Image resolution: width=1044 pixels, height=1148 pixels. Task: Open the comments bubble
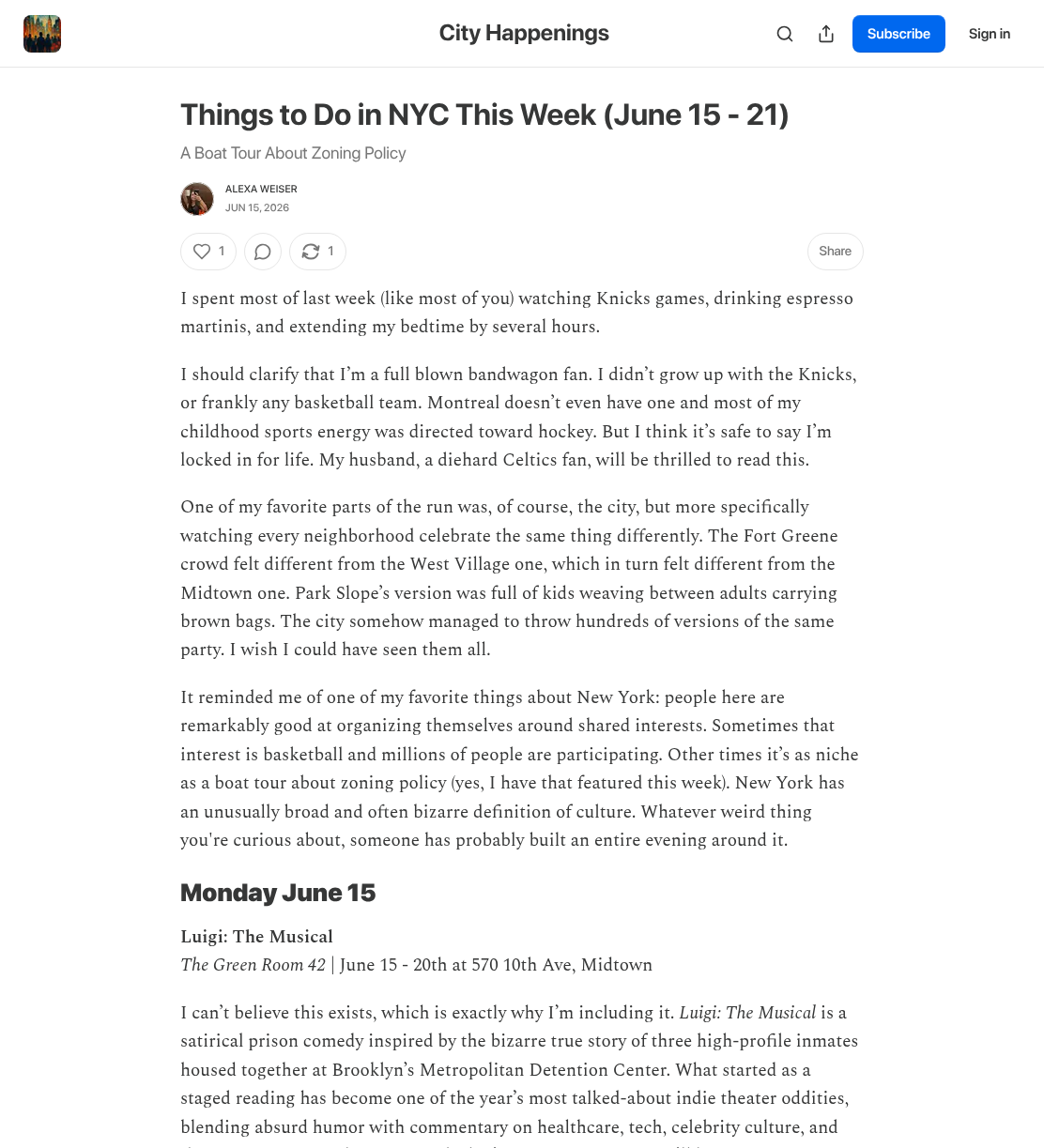(x=263, y=252)
